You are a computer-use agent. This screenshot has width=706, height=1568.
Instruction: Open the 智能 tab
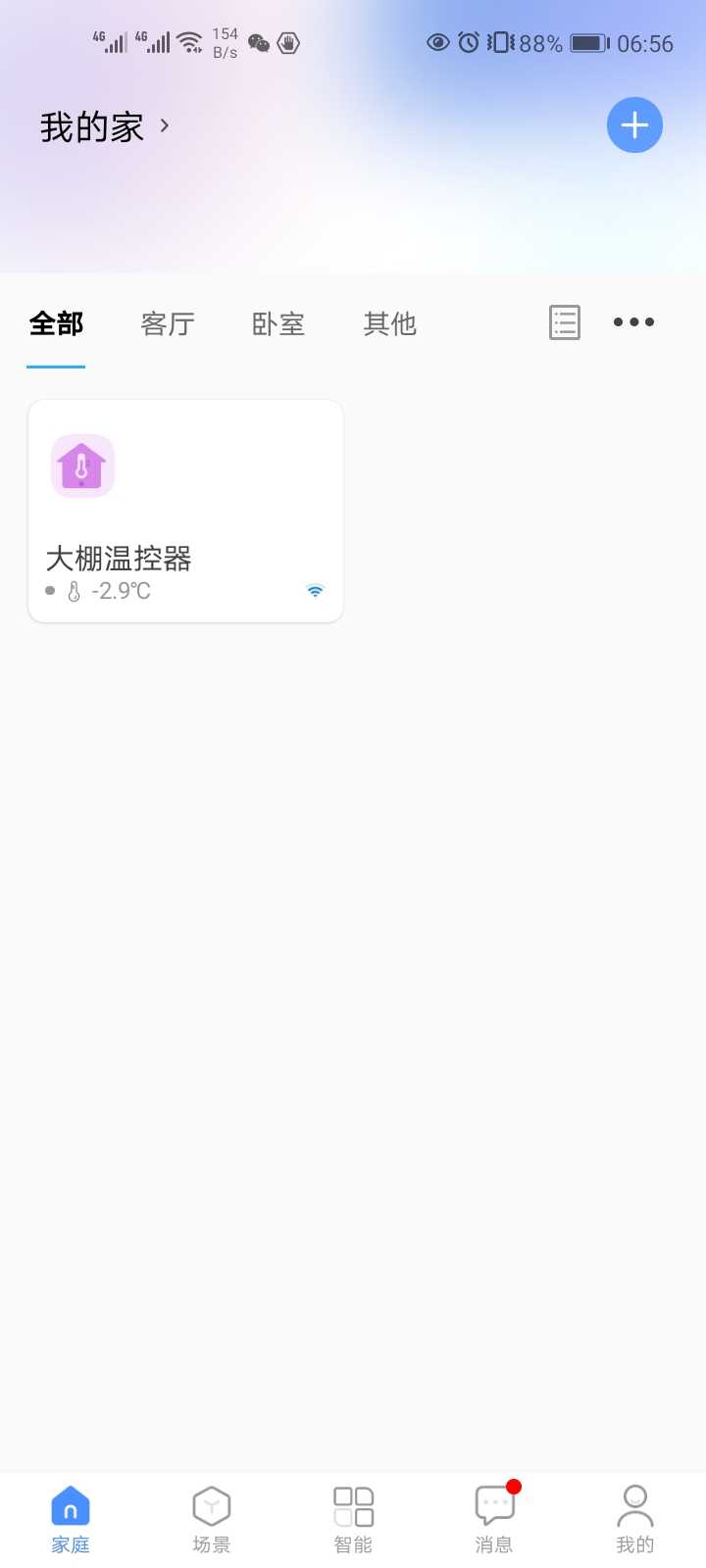click(353, 1519)
